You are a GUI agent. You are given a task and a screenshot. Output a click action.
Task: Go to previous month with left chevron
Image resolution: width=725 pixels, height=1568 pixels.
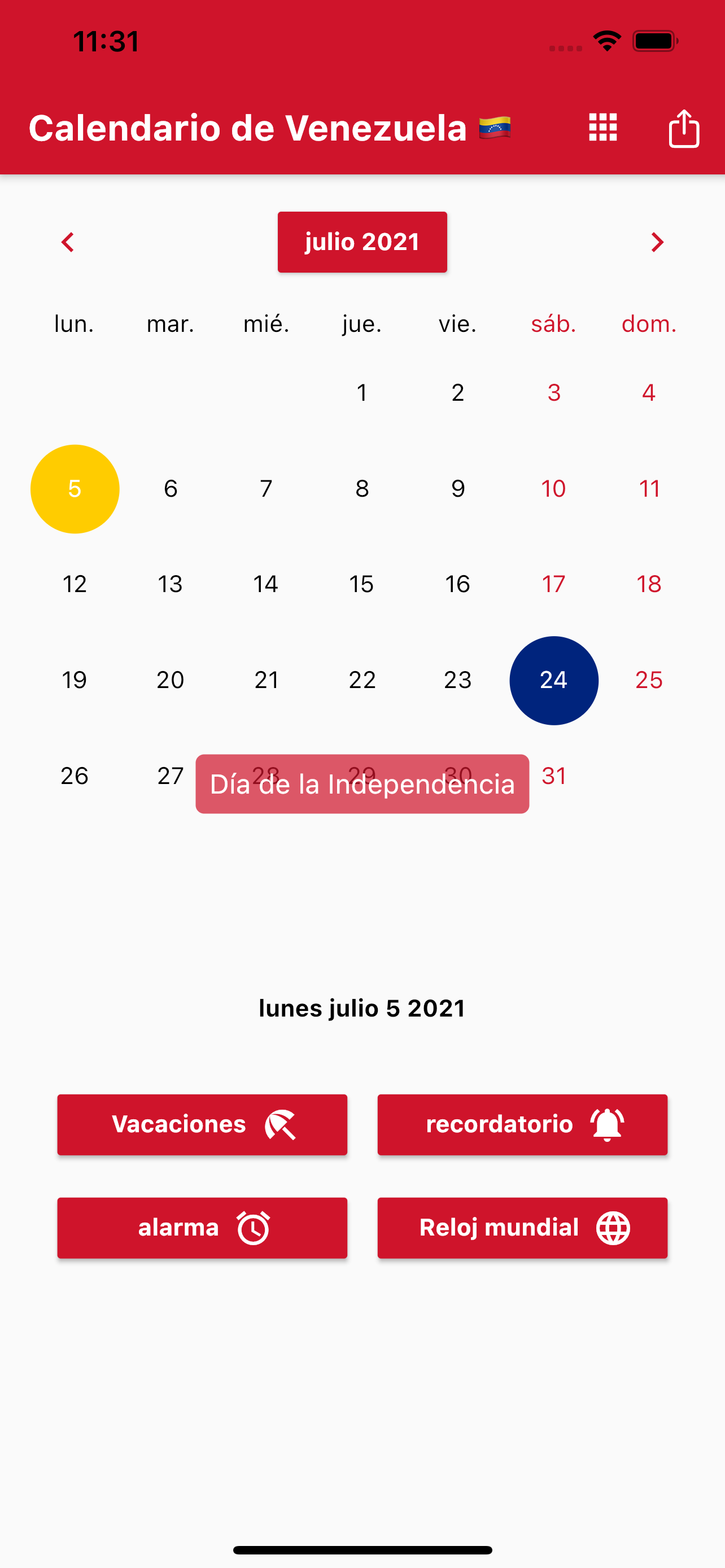coord(68,242)
